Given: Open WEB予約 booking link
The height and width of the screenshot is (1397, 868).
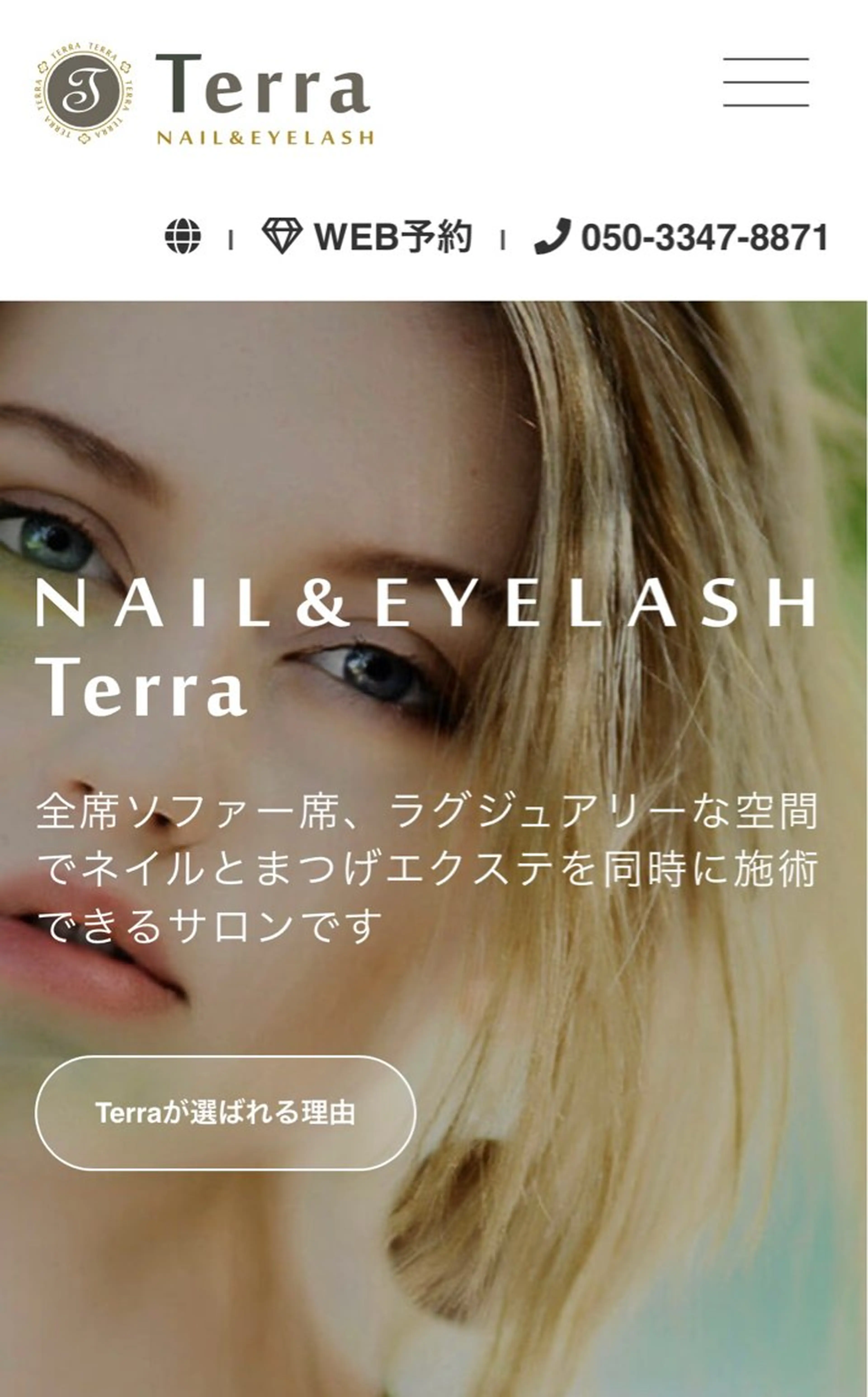Looking at the screenshot, I should click(367, 236).
